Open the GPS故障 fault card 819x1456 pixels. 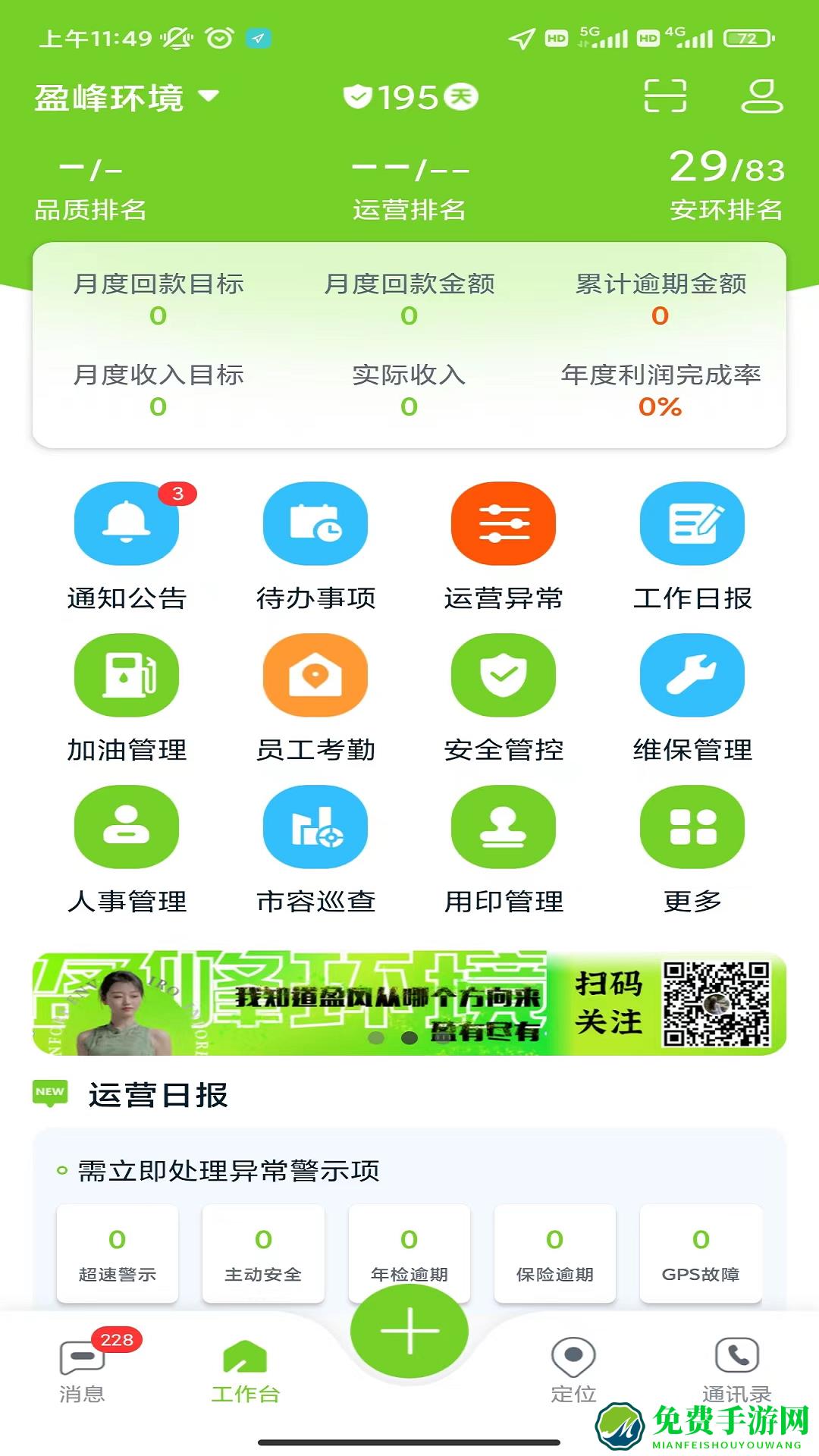coord(701,1253)
